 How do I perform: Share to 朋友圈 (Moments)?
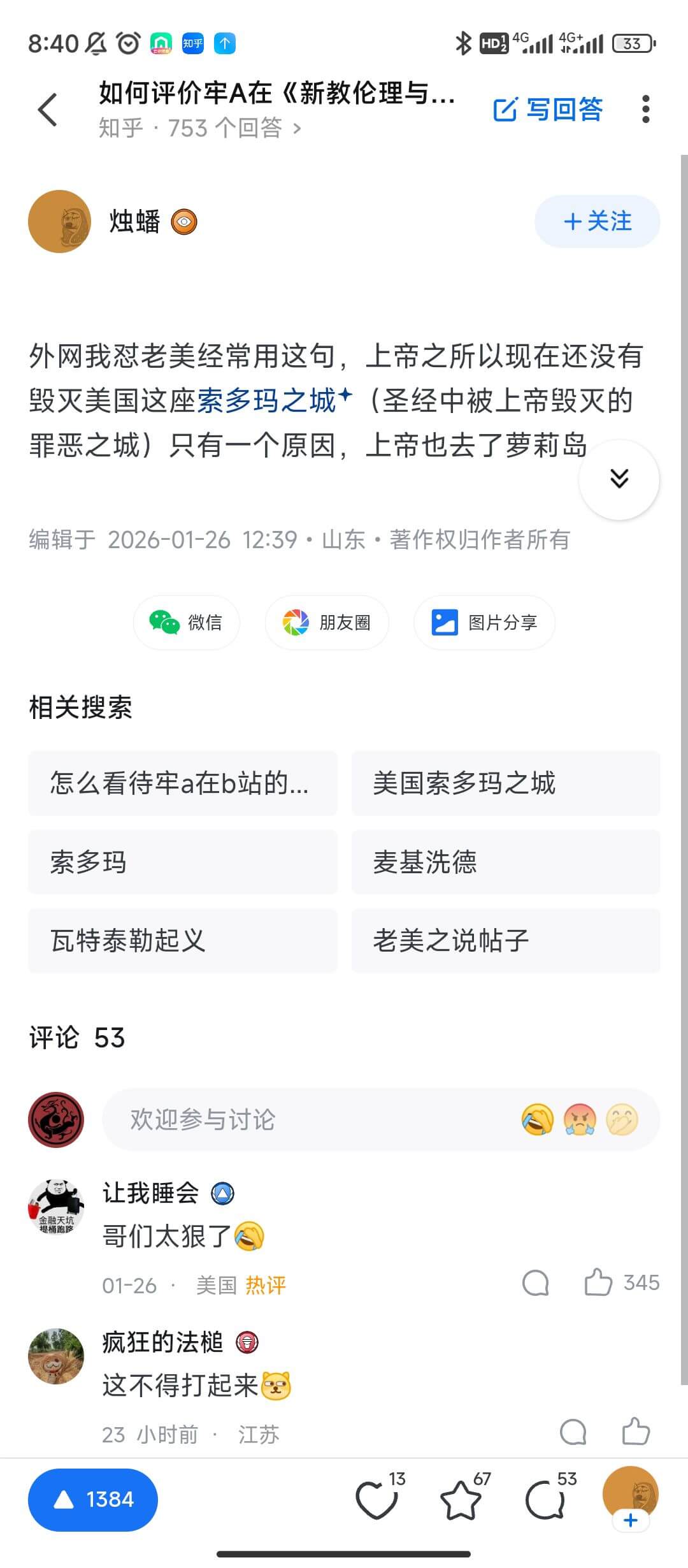[x=327, y=623]
